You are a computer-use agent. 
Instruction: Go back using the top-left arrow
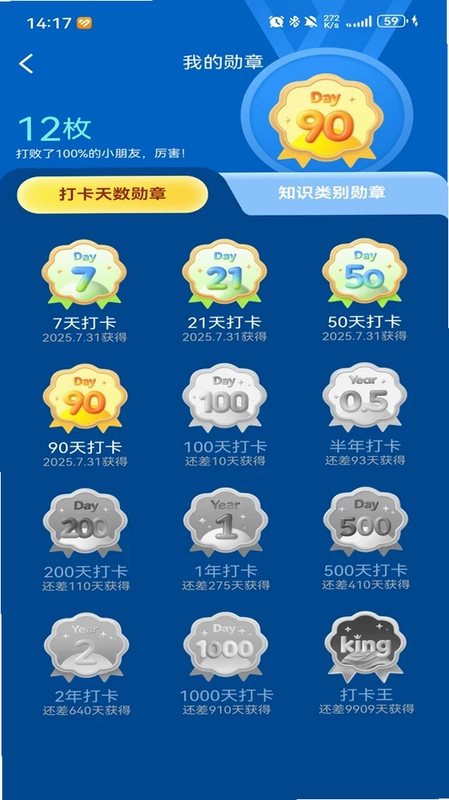pos(26,64)
